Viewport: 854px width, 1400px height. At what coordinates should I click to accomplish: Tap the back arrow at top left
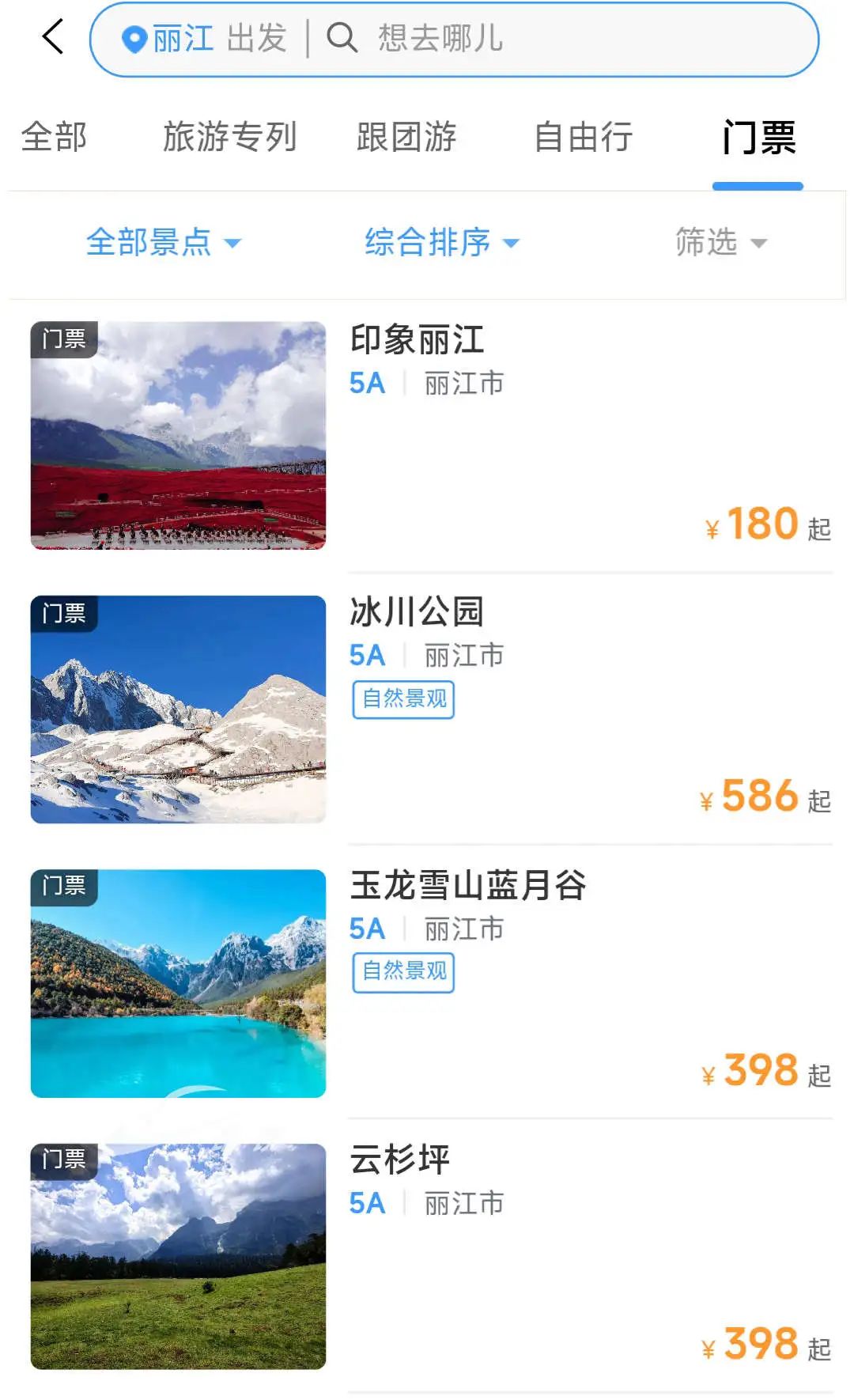(x=52, y=38)
